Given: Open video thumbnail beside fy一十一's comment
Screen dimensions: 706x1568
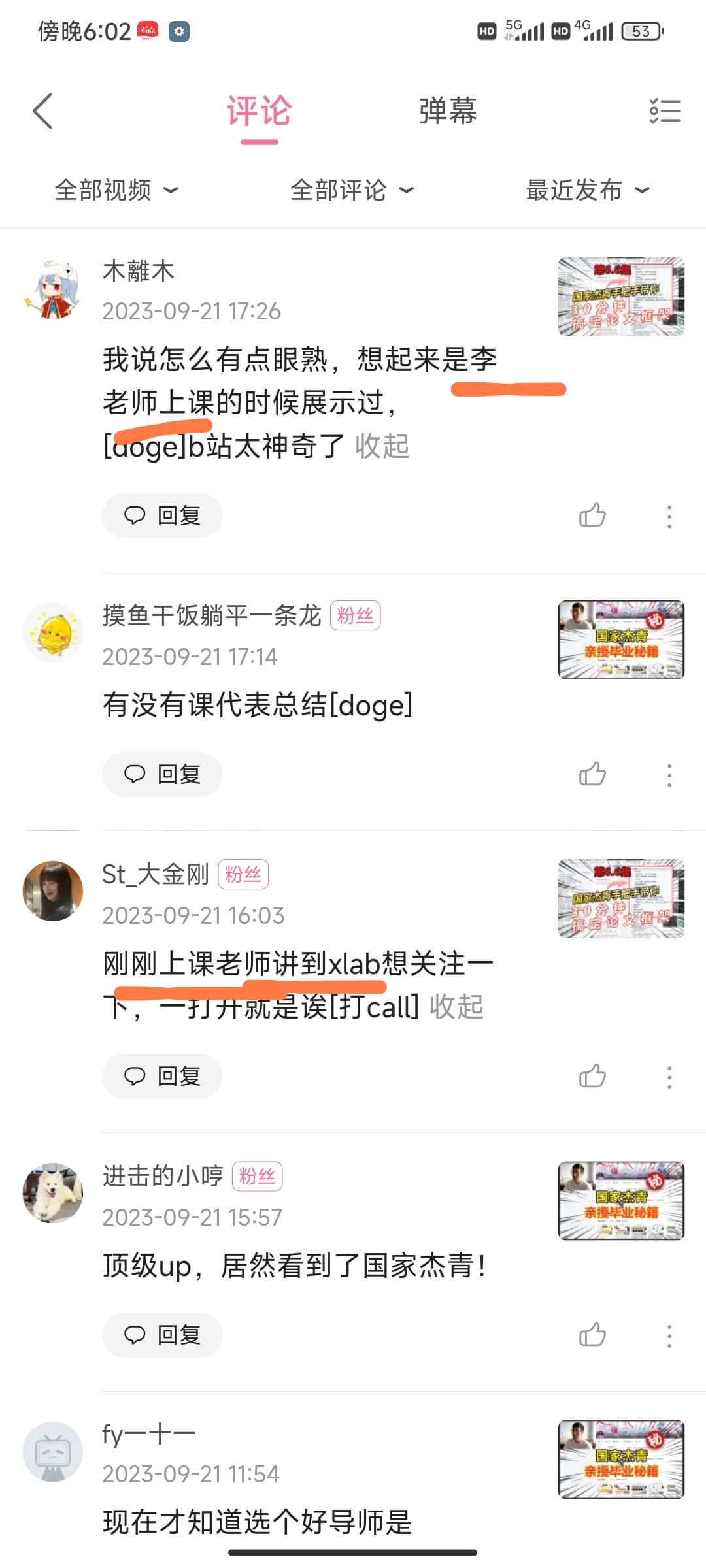Looking at the screenshot, I should point(621,1459).
